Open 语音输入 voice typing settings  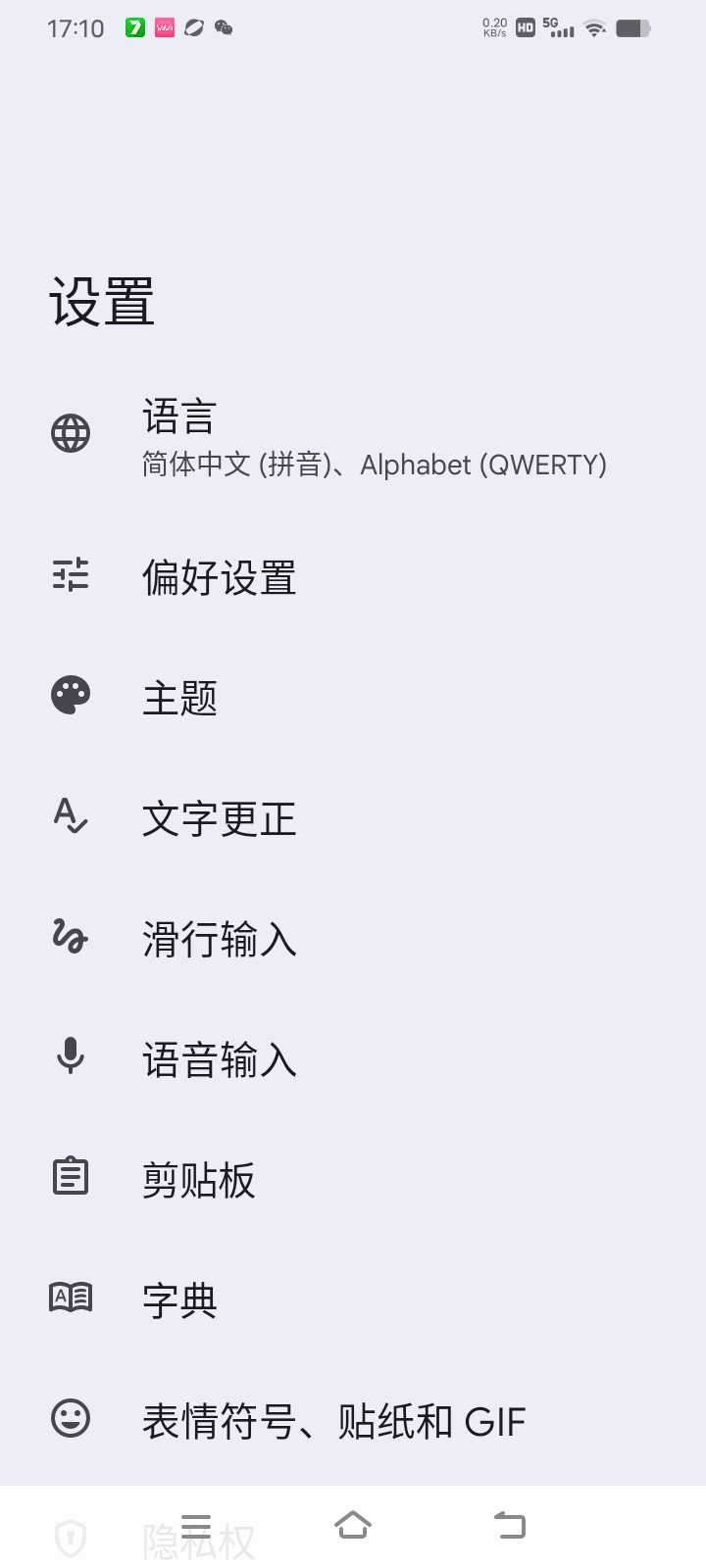220,1059
